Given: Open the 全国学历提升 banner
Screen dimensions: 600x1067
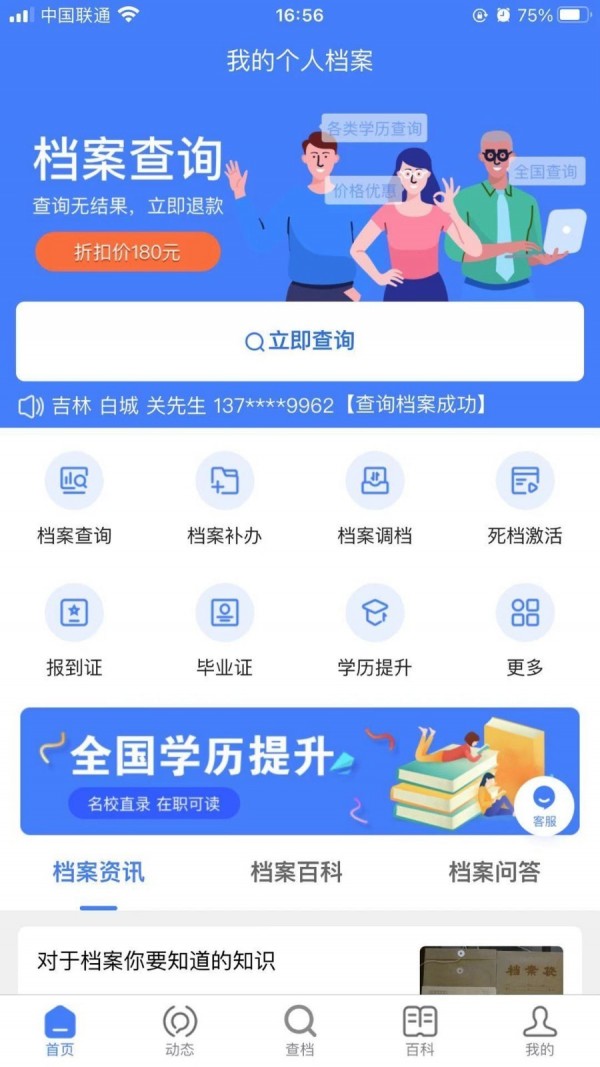Looking at the screenshot, I should tap(270, 771).
